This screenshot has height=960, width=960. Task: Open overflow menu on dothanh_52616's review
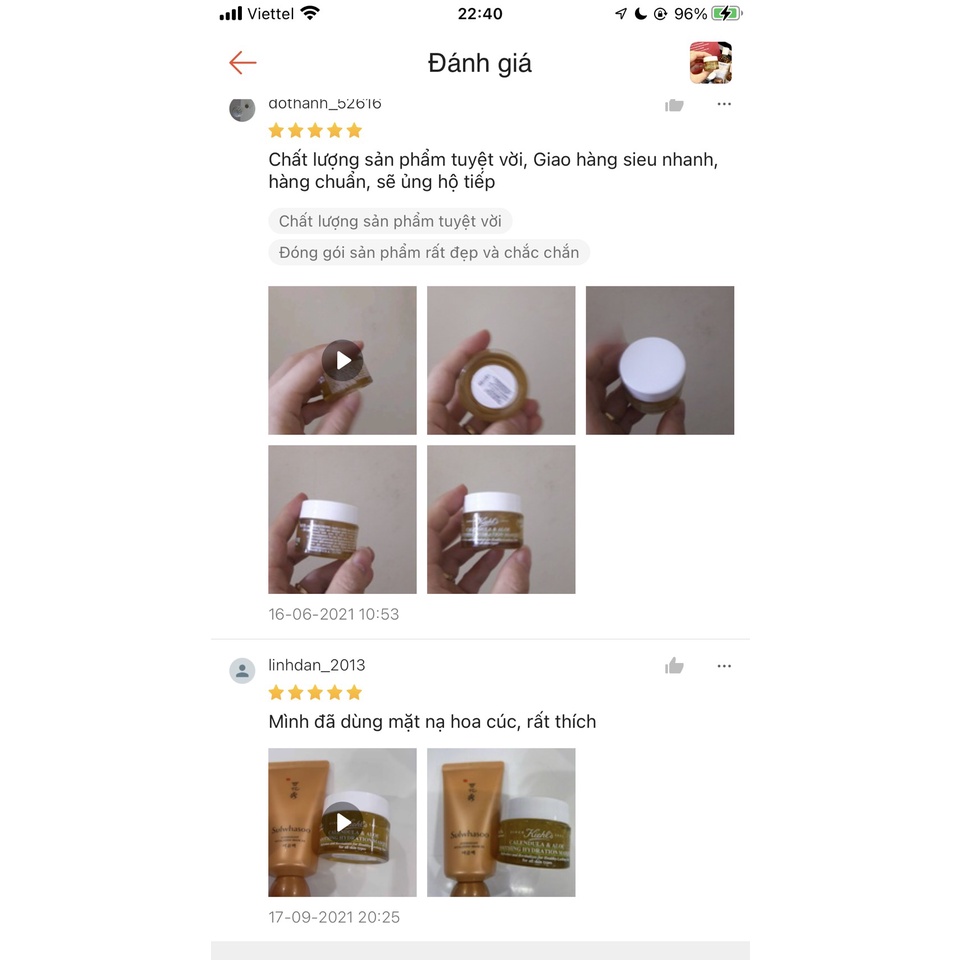coord(724,104)
